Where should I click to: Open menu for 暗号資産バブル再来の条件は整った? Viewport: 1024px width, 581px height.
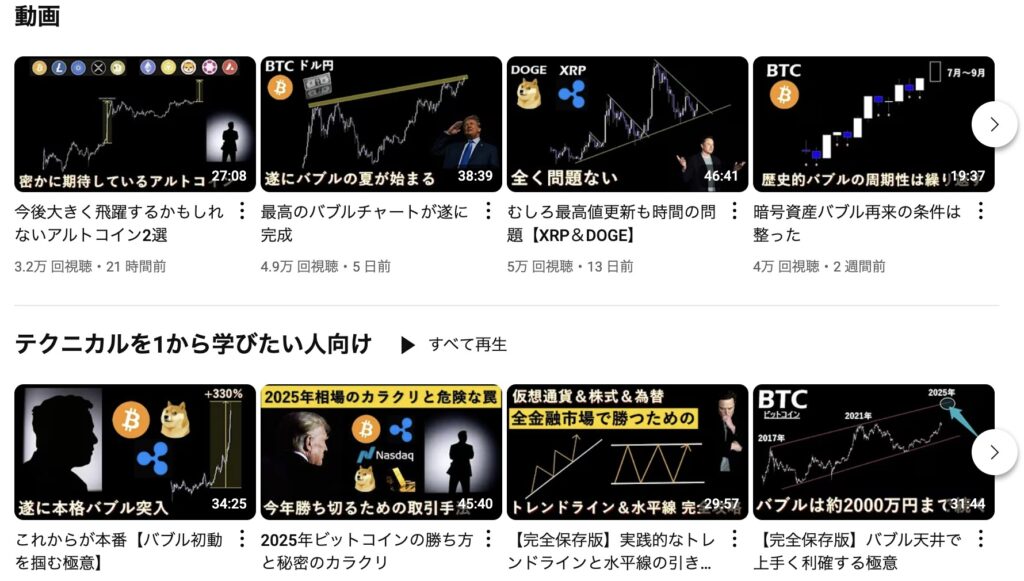(980, 212)
